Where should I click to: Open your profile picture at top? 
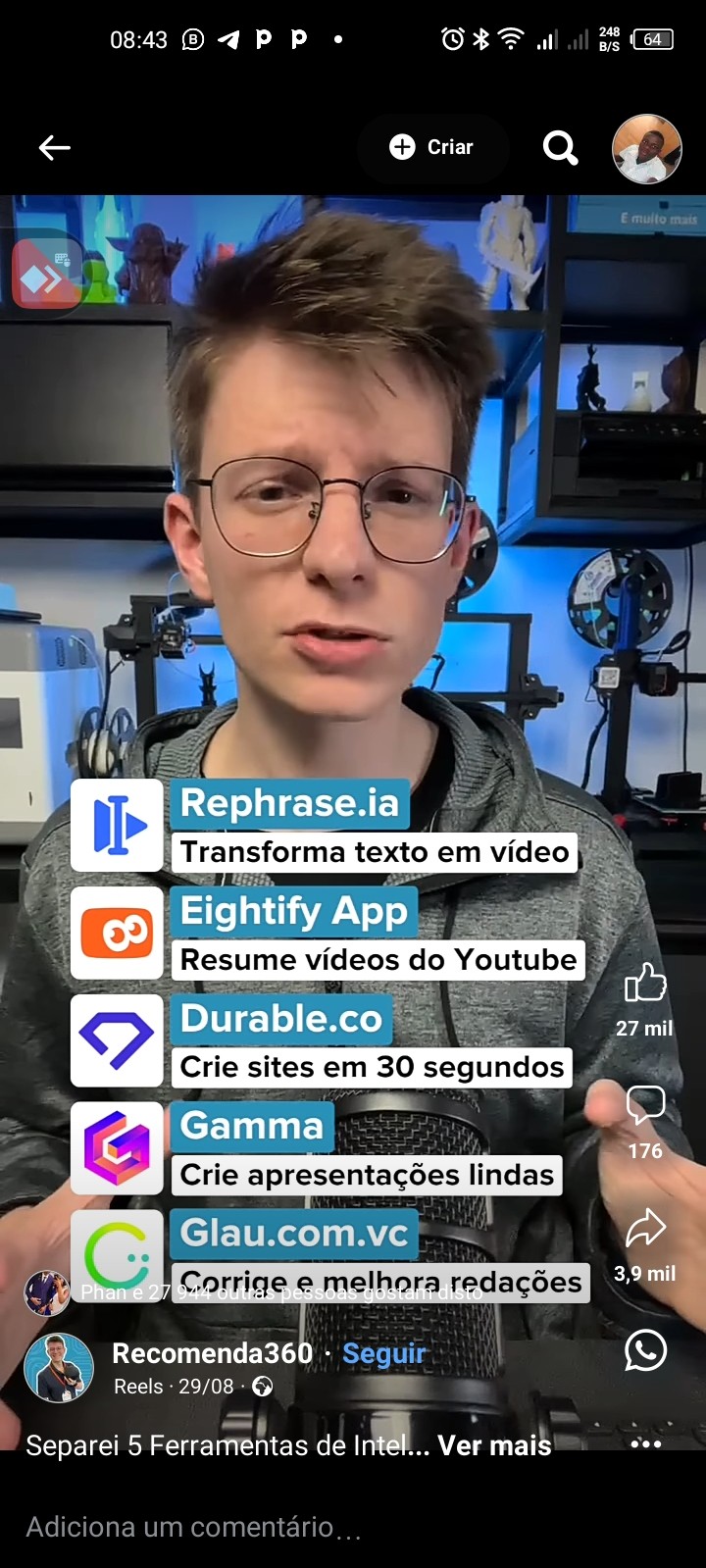pyautogui.click(x=646, y=149)
